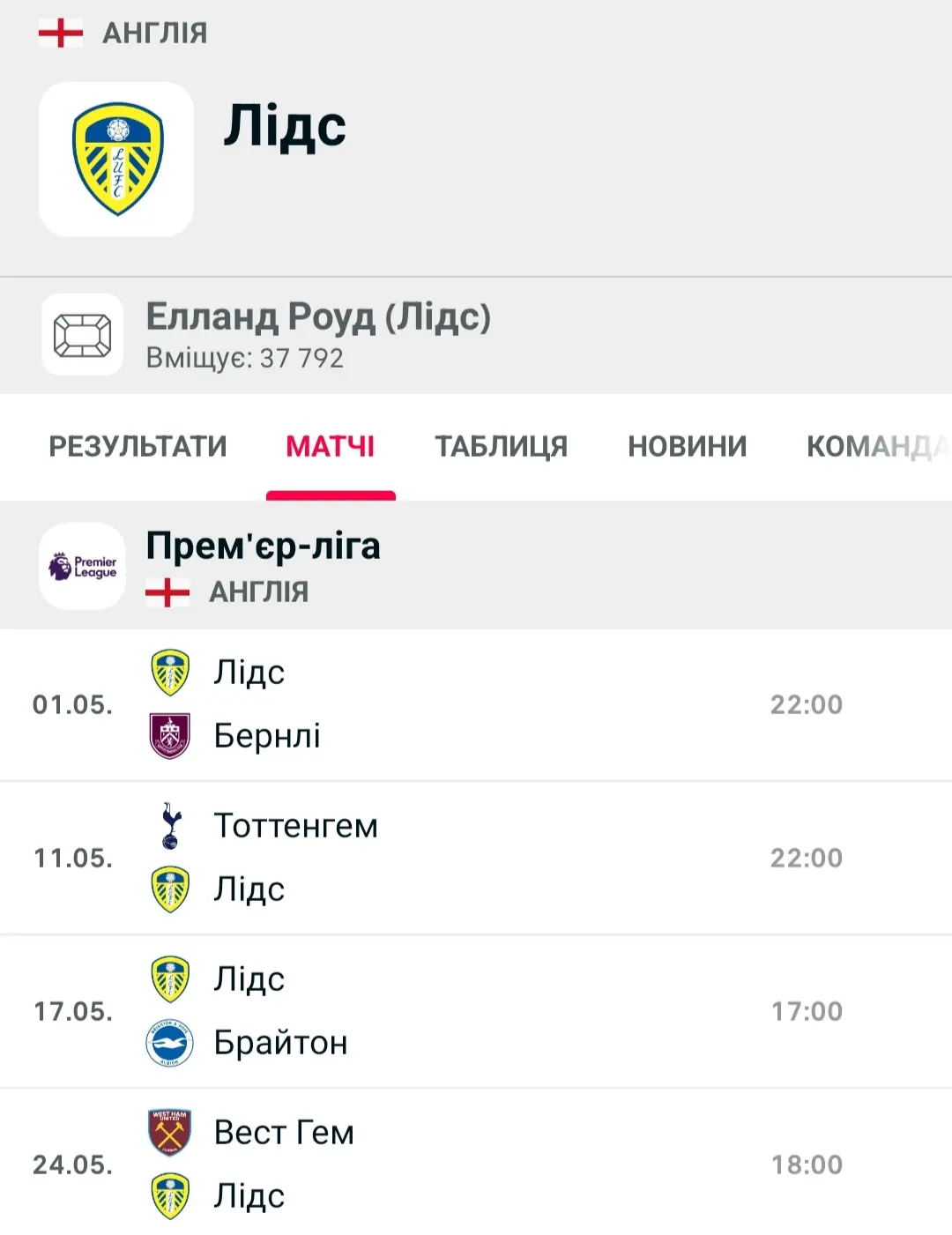Screen dimensions: 952x1235
Task: Open the Лідс vs Бернлі match
Action: 476,704
